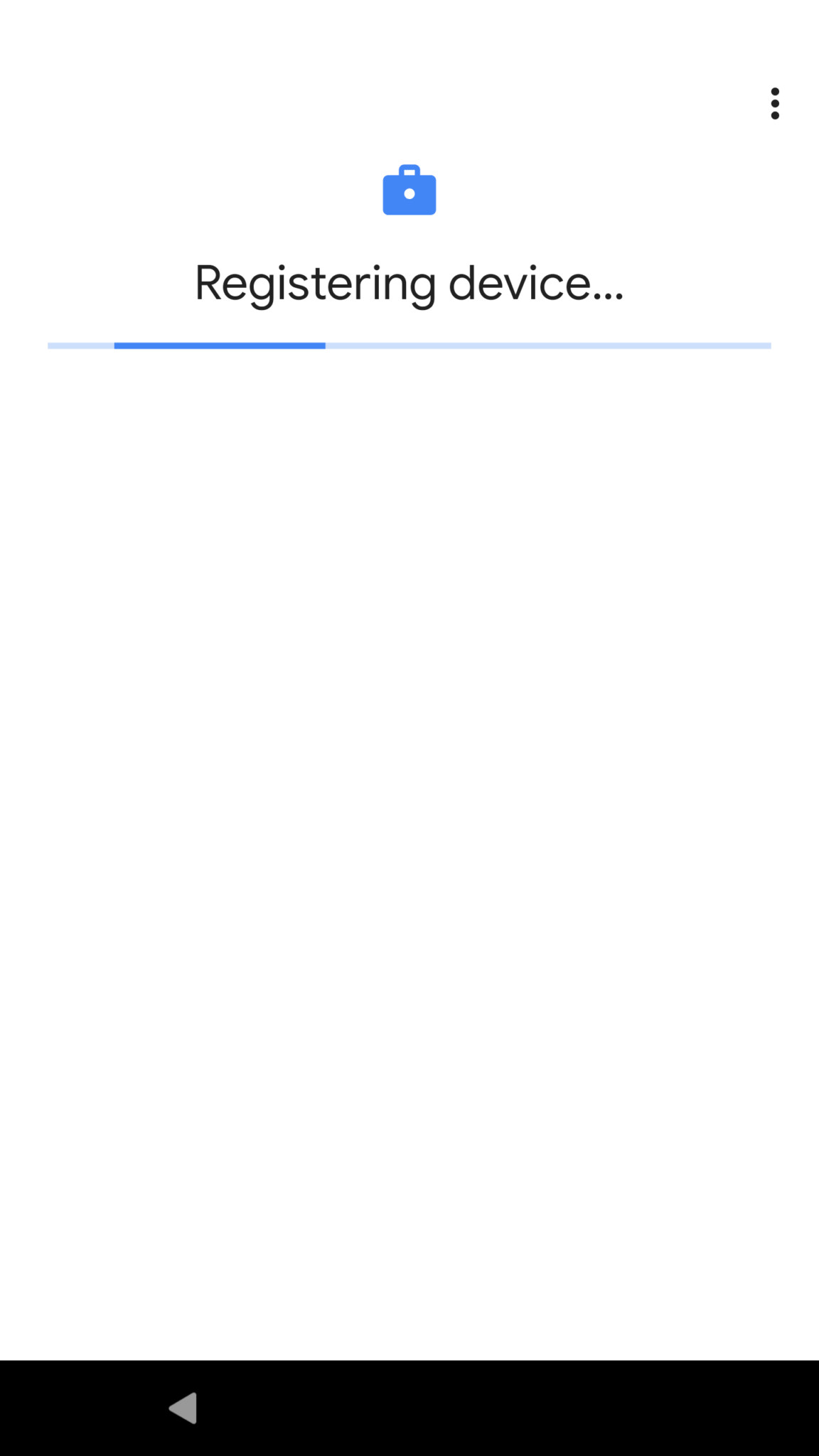This screenshot has width=819, height=1456.
Task: Tap the empty area below the progress bar
Action: pos(409,782)
